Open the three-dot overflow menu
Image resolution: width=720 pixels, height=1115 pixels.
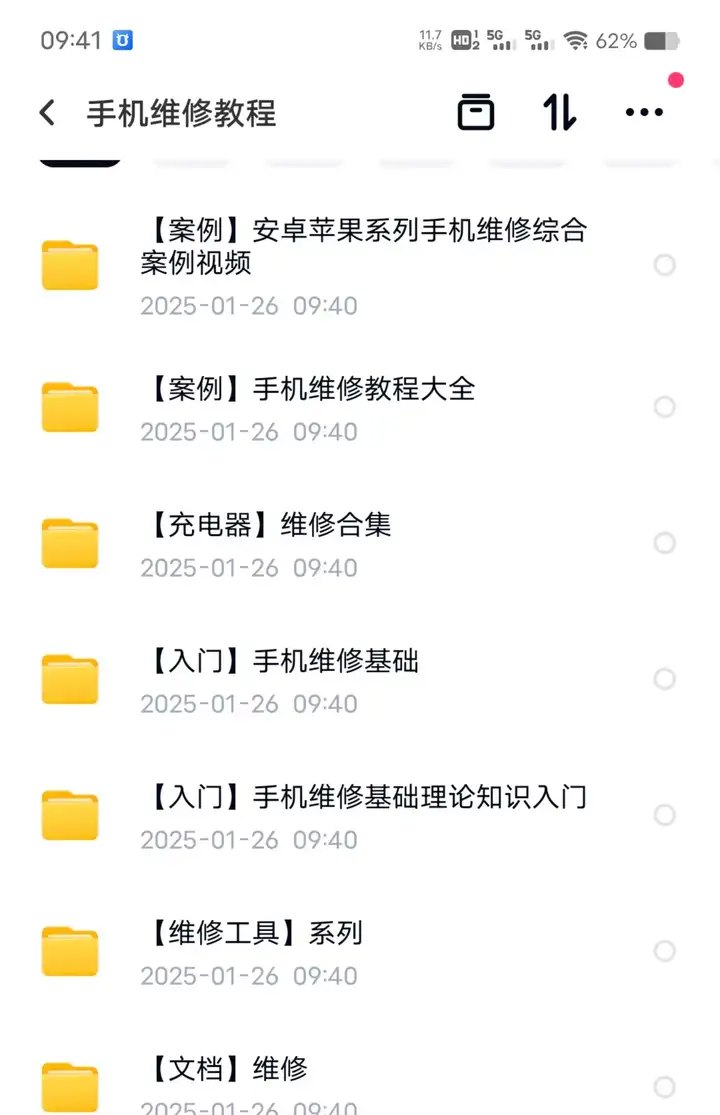pos(644,112)
